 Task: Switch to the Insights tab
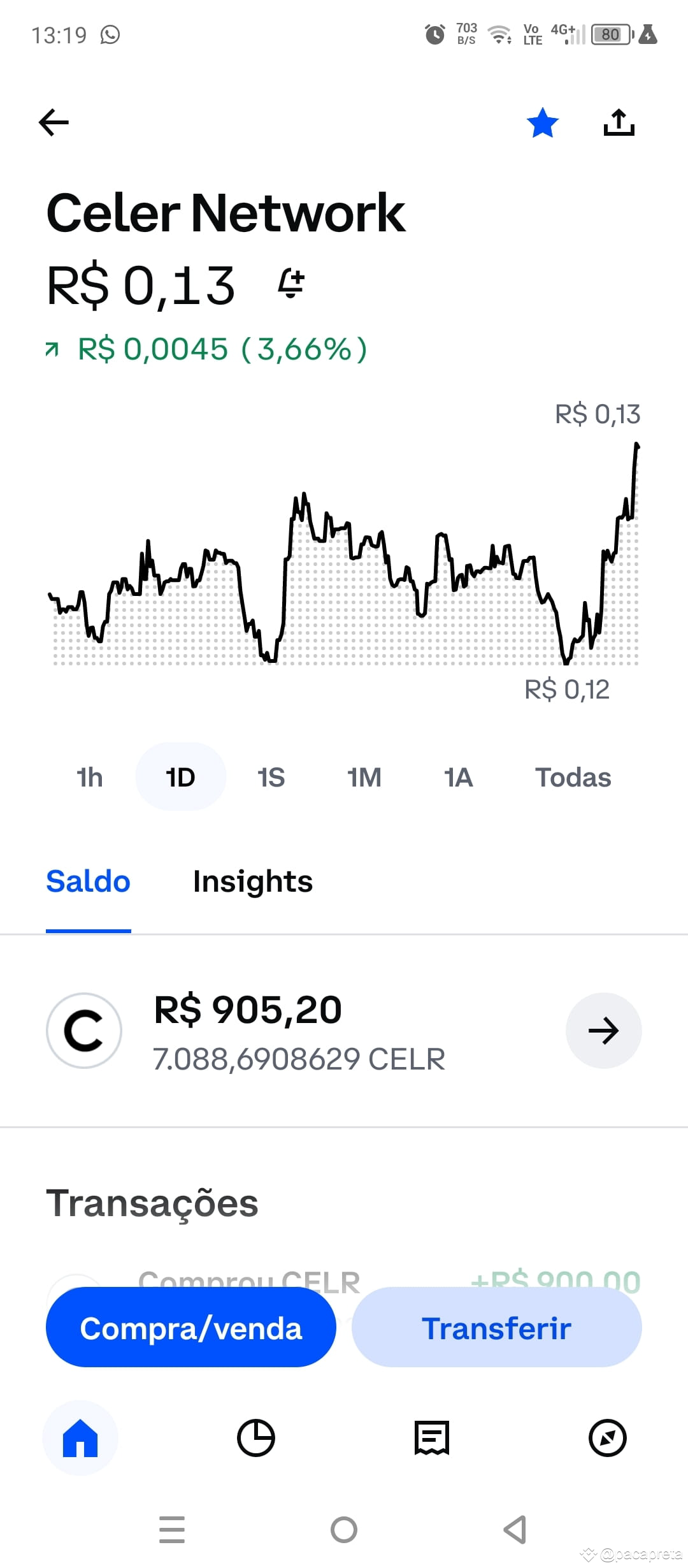tap(253, 882)
